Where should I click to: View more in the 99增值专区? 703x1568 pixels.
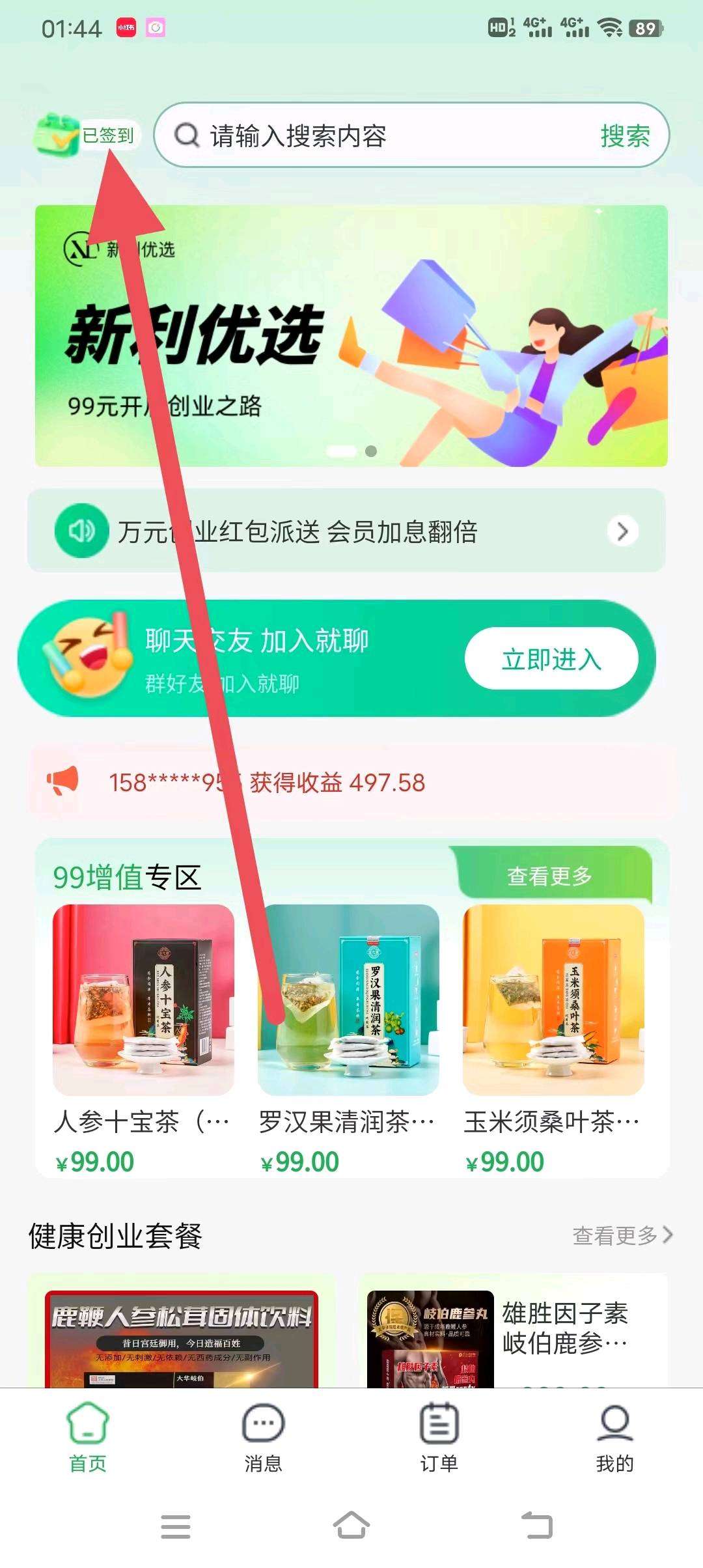click(550, 876)
